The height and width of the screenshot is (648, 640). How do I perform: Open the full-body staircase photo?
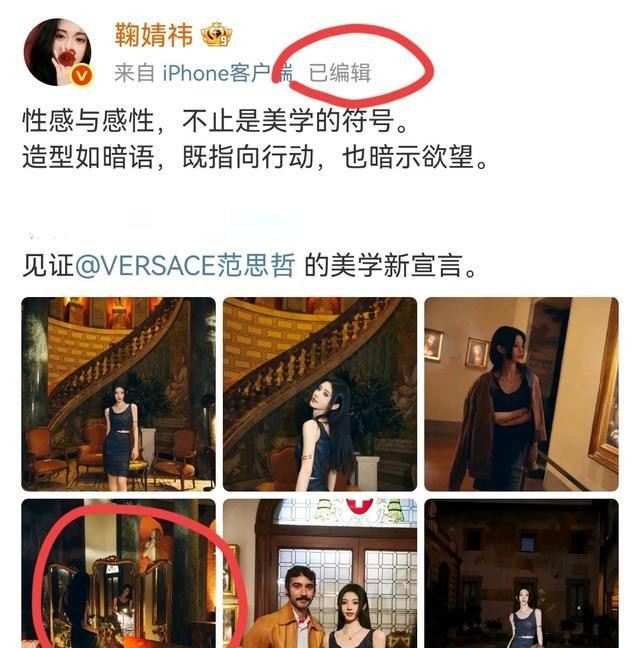coord(118,393)
